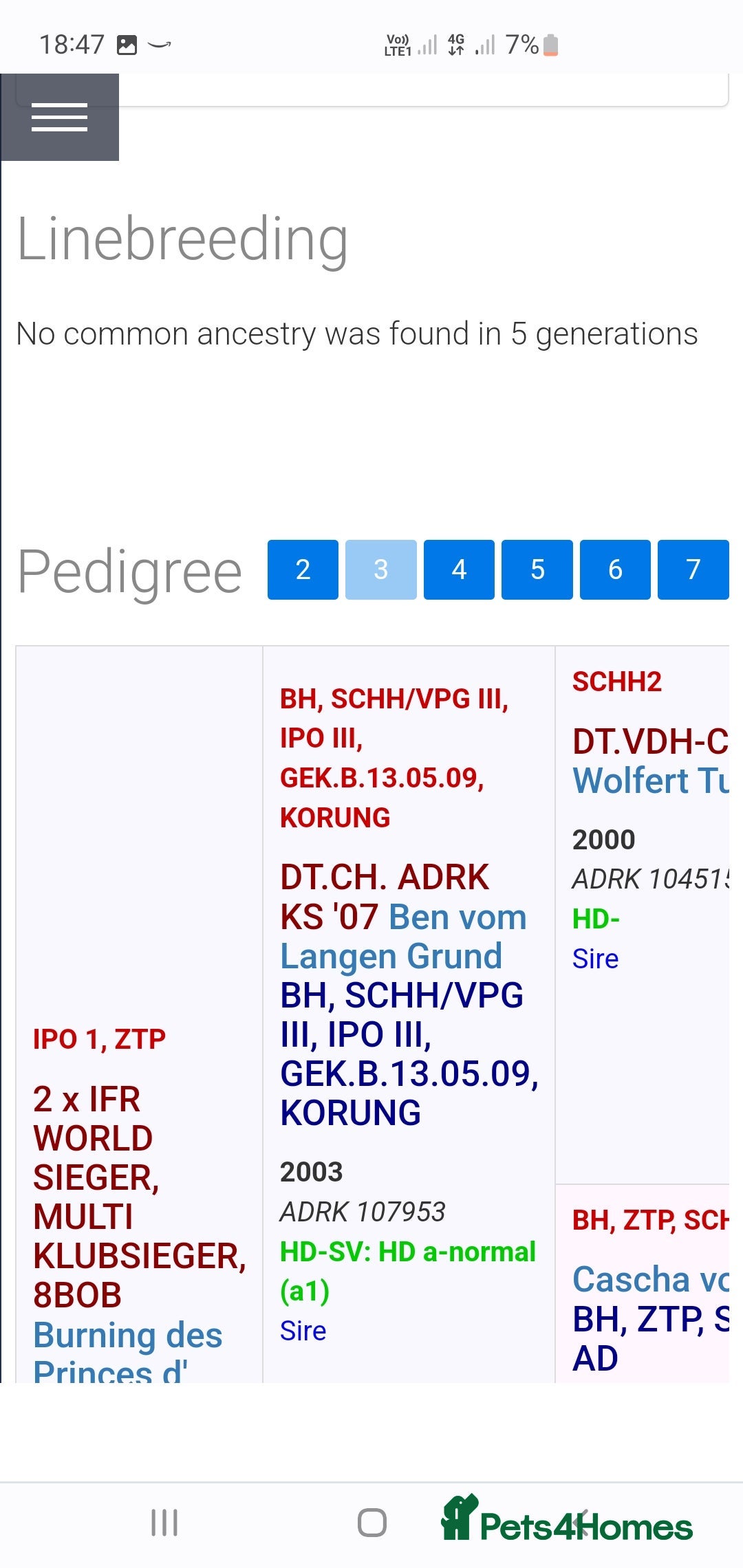Open recent apps from navigation bar

164,1523
